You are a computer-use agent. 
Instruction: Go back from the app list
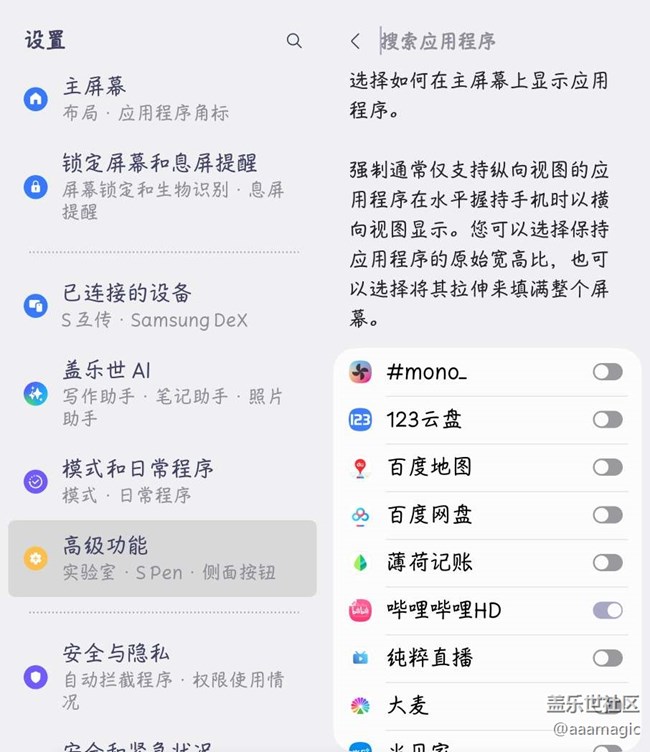tap(356, 41)
